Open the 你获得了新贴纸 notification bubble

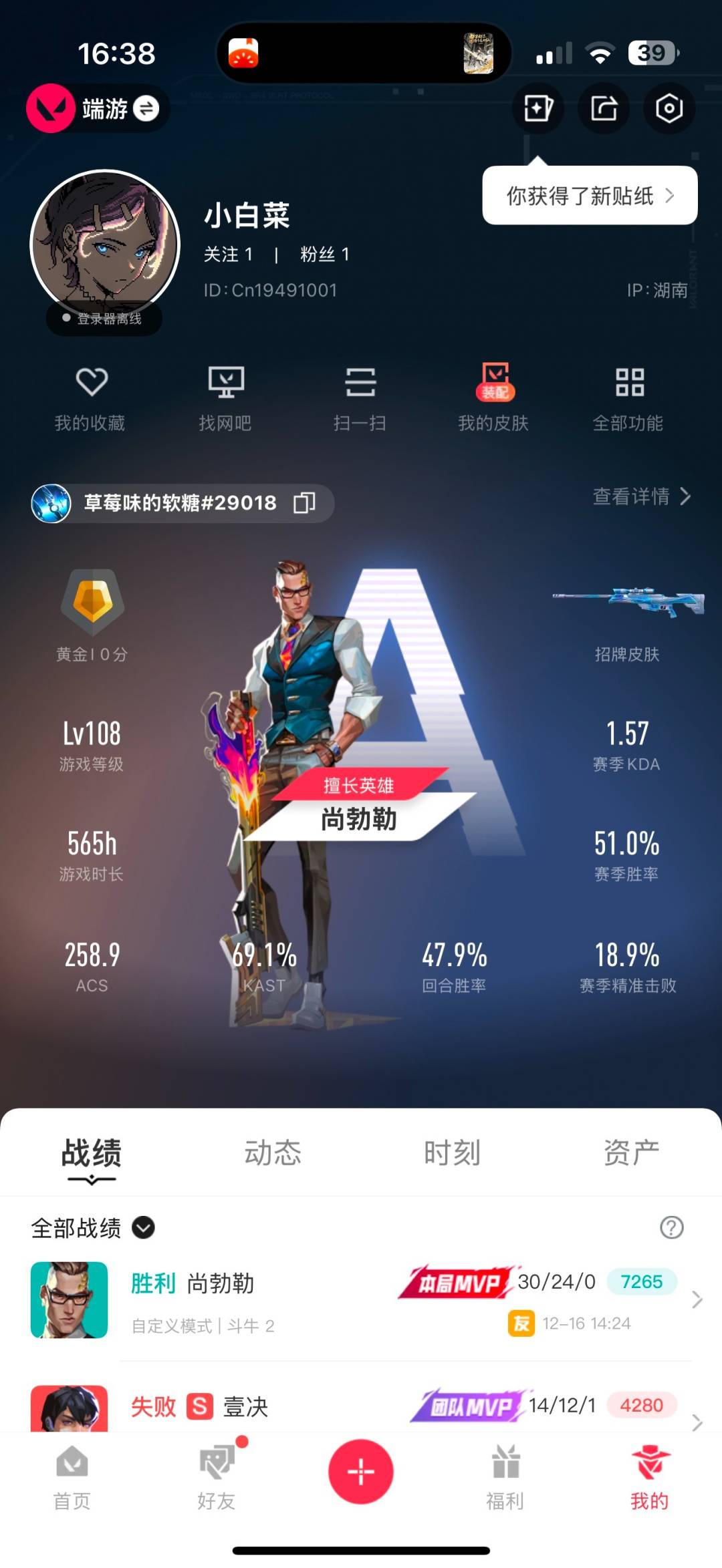pyautogui.click(x=589, y=196)
